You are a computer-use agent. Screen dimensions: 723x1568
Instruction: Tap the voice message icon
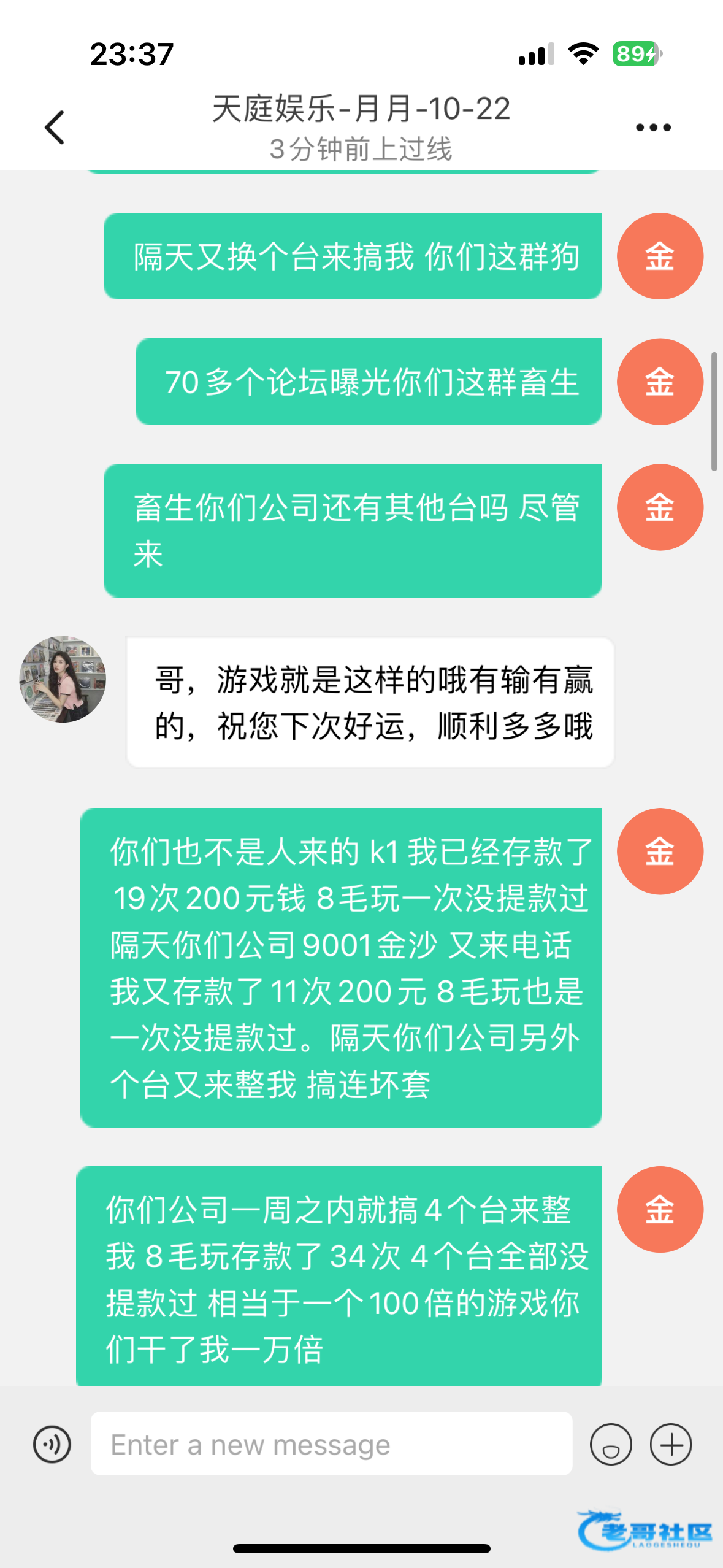52,1444
